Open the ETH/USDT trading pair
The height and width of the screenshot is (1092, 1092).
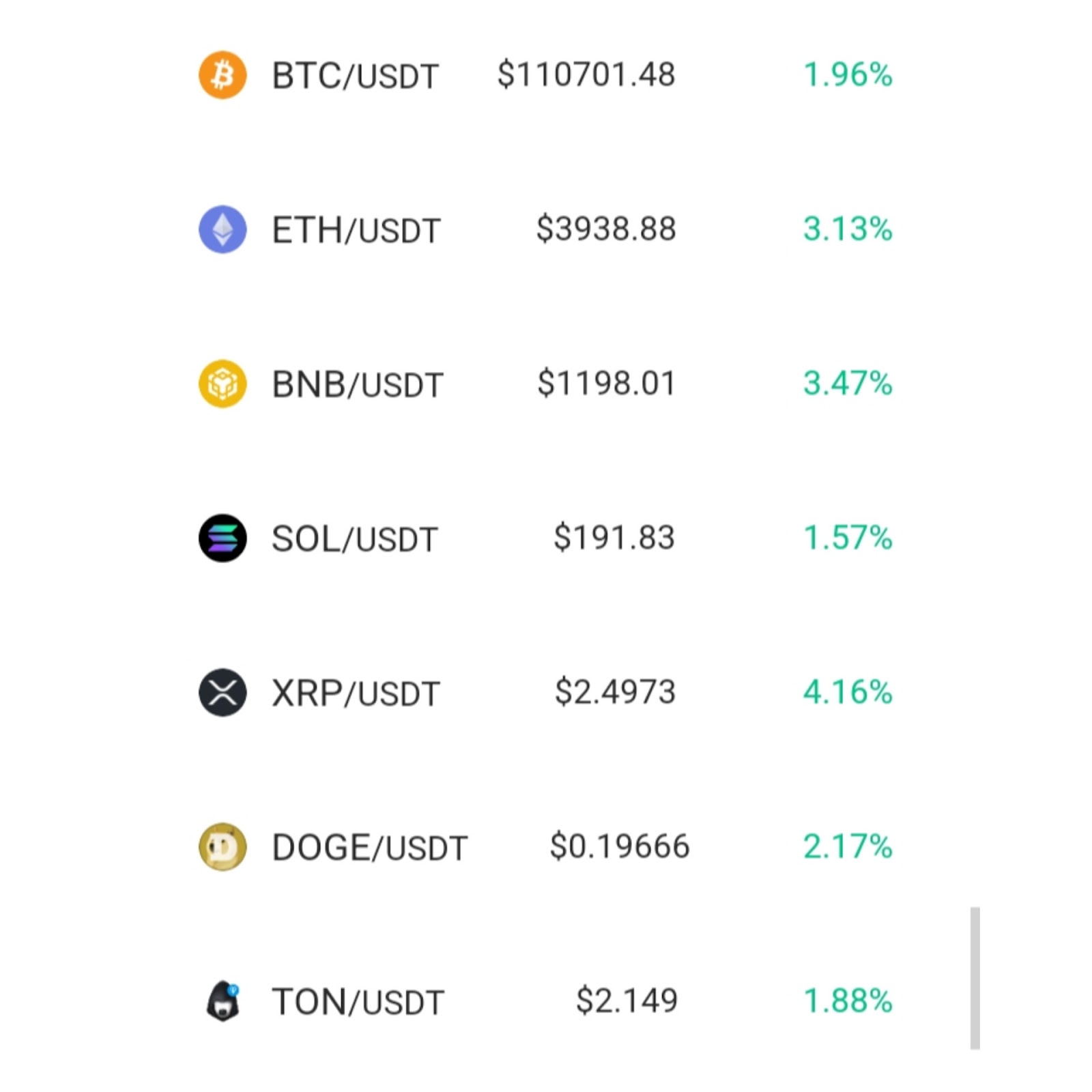pos(356,230)
